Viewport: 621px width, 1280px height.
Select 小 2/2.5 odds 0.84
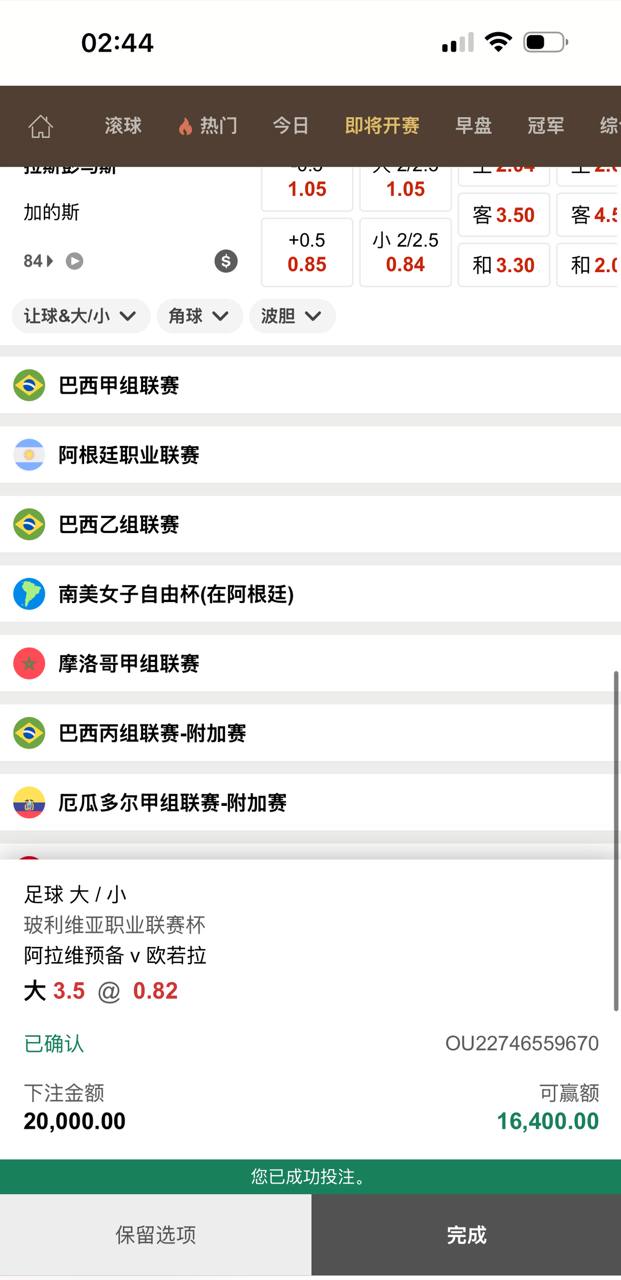click(x=405, y=253)
